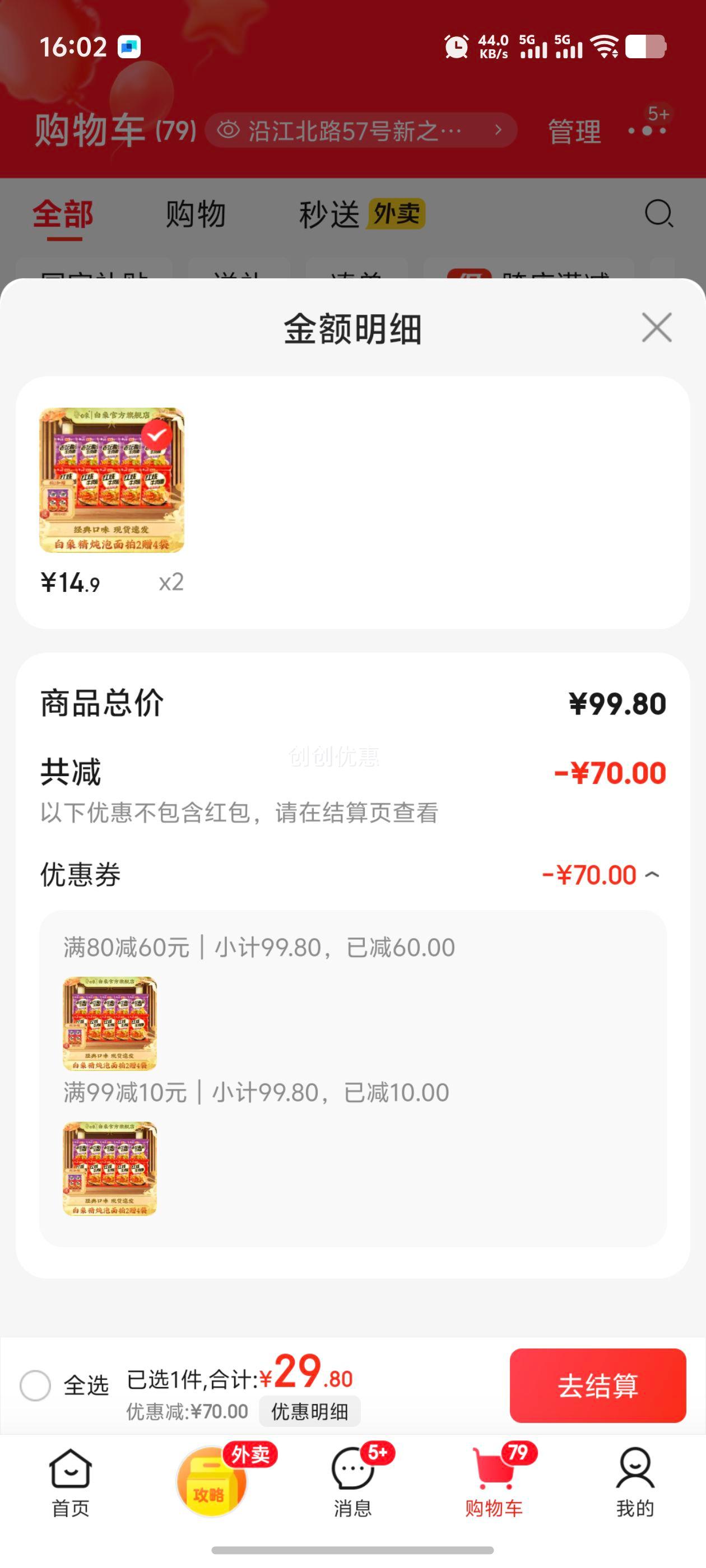
Task: Close the 金额明细 panel
Action: tap(657, 328)
